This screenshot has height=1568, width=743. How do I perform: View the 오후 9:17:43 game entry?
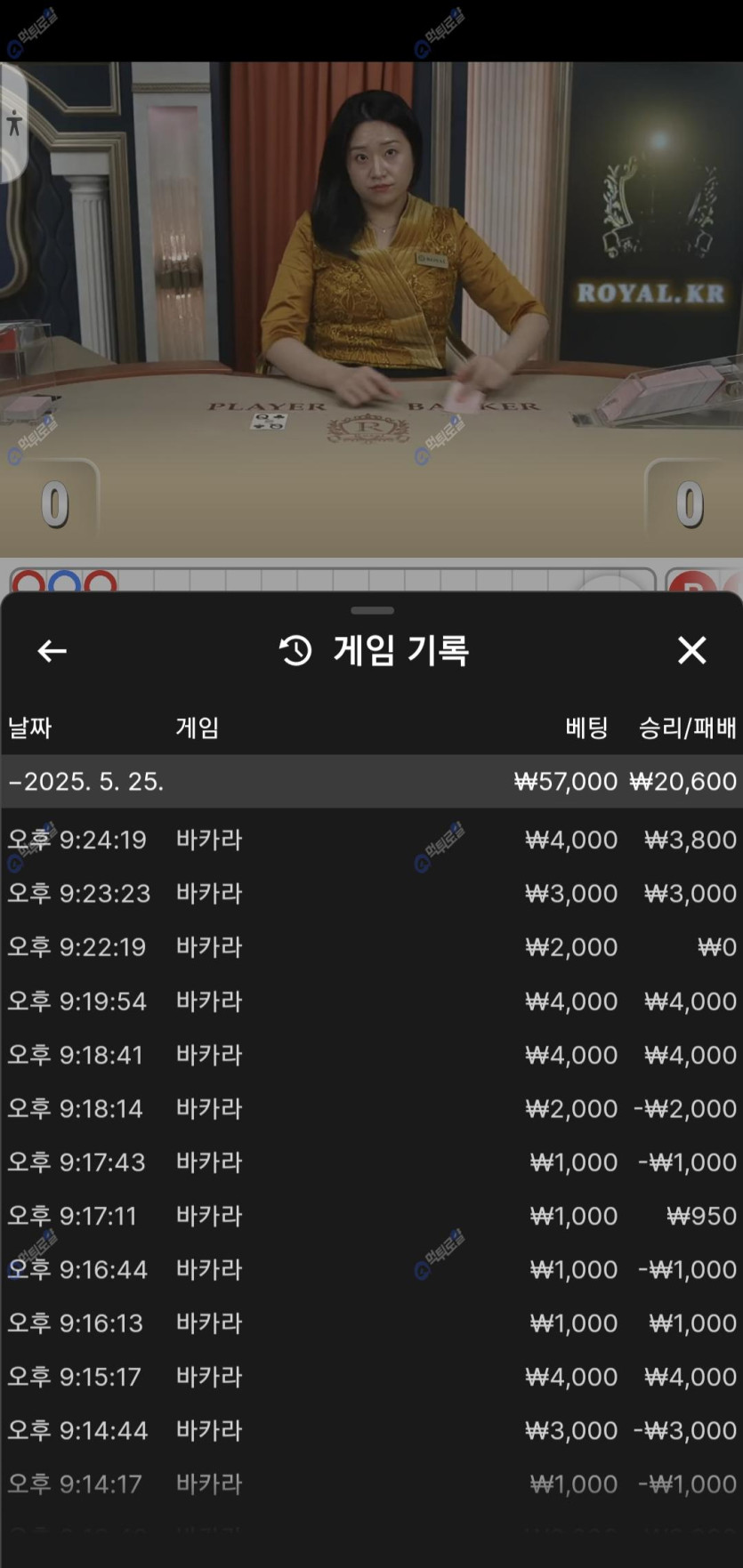coord(371,1162)
